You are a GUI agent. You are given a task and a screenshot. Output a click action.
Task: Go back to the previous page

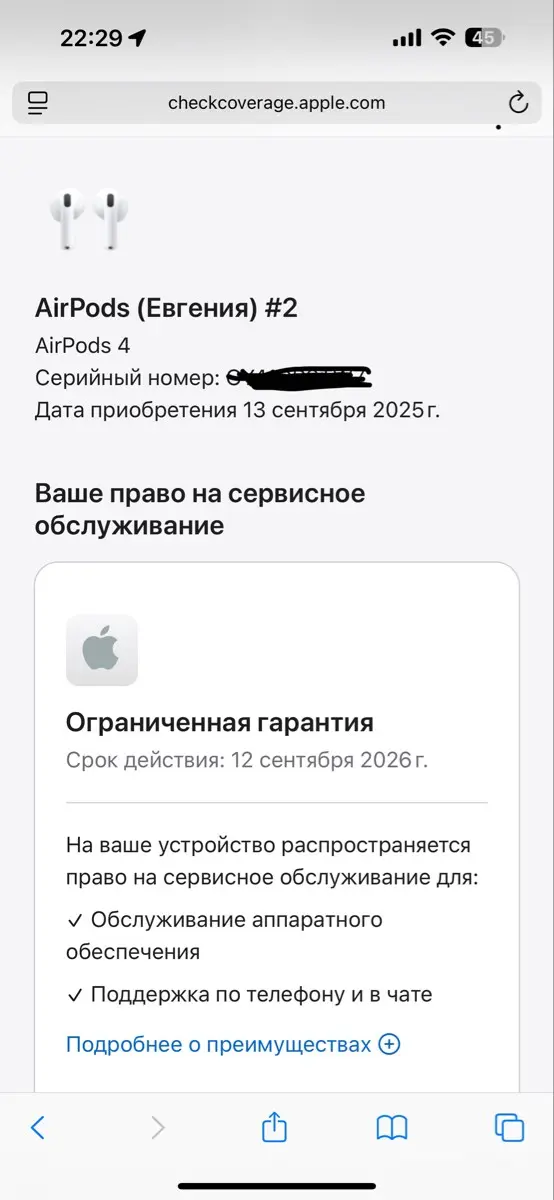38,1128
